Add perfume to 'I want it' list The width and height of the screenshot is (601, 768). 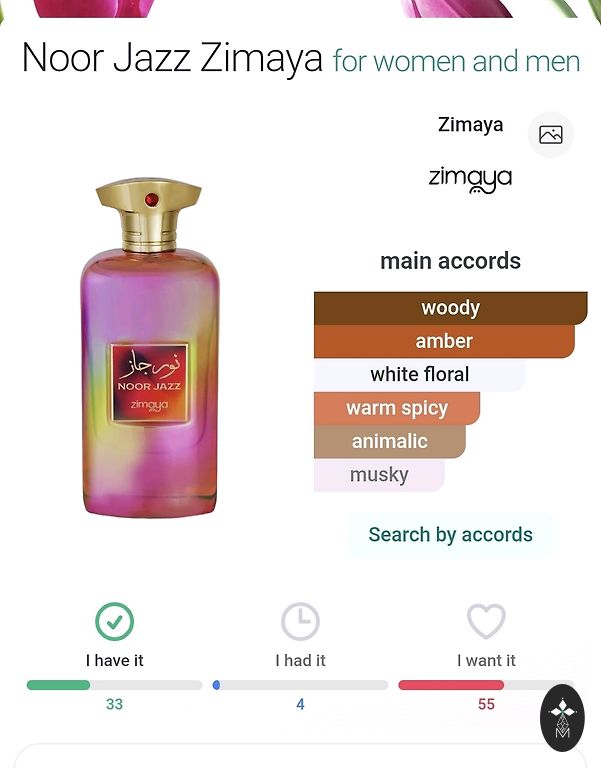[486, 622]
